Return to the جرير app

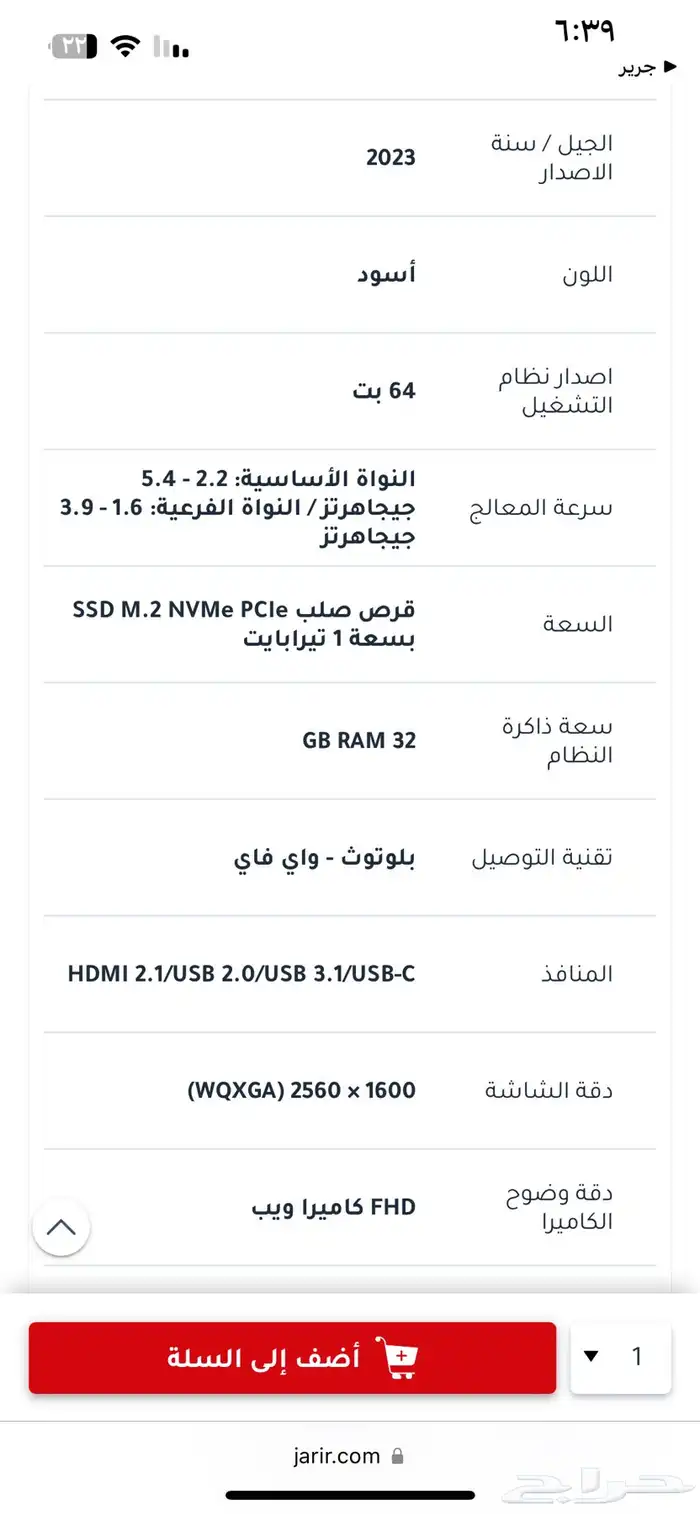pyautogui.click(x=637, y=68)
